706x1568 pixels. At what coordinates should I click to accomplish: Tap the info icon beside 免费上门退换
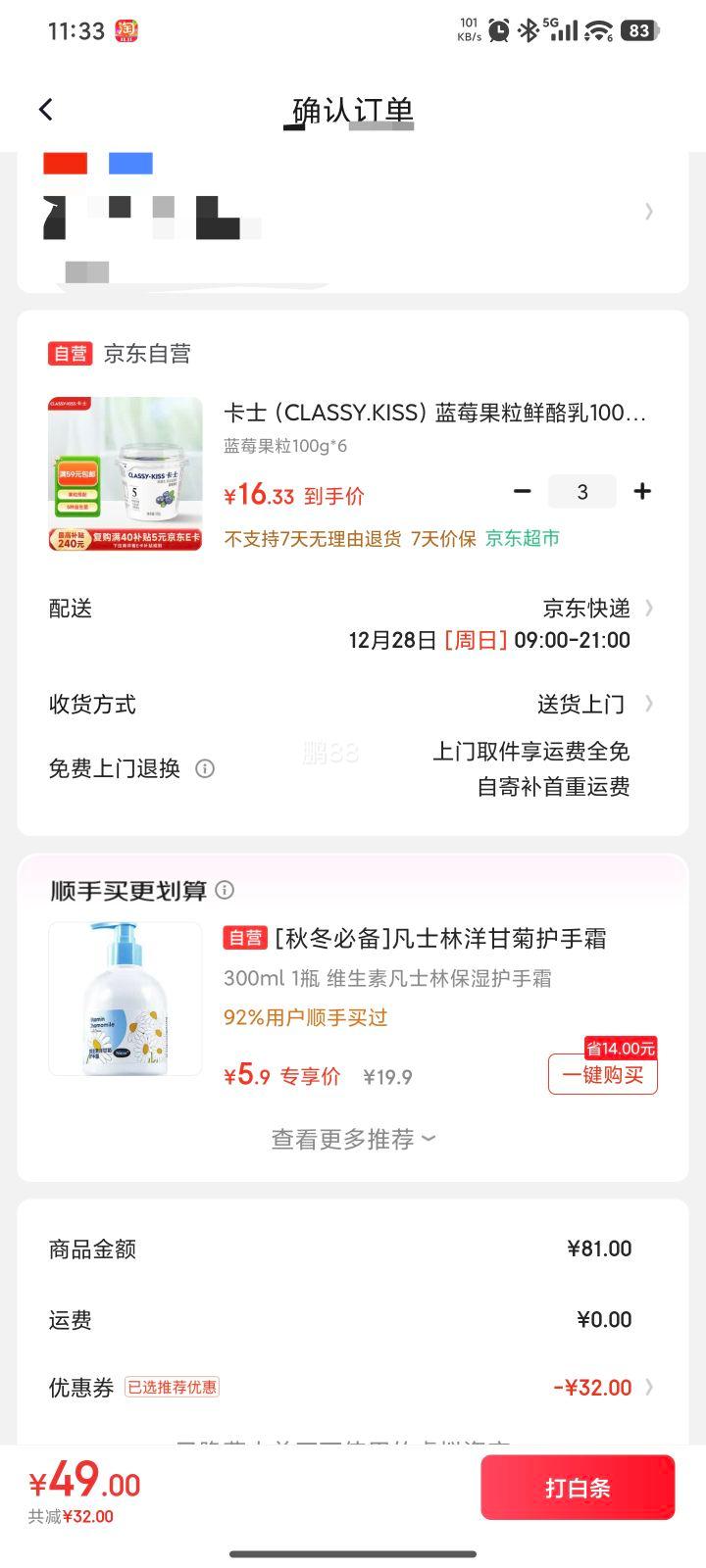(204, 768)
